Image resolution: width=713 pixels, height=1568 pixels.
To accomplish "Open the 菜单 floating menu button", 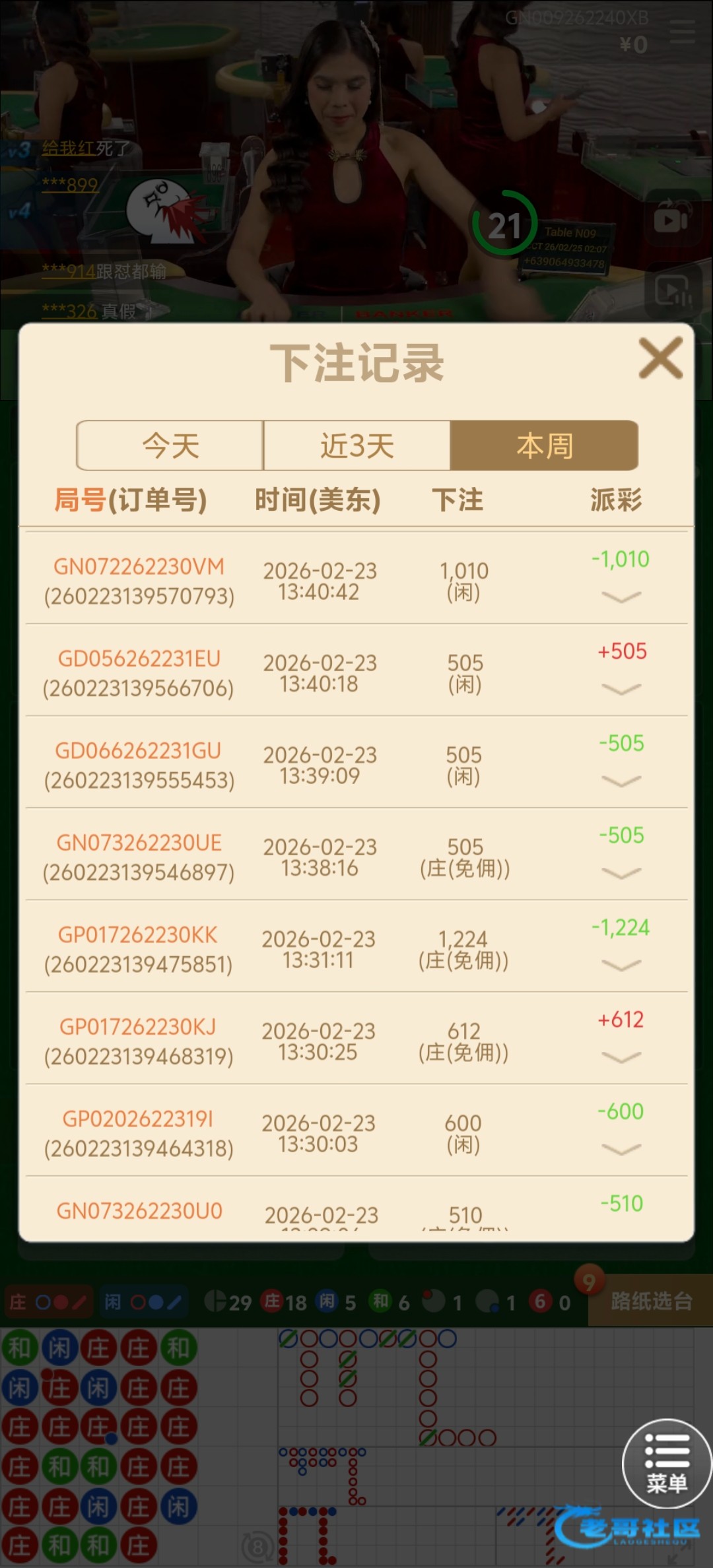I will click(x=667, y=1463).
